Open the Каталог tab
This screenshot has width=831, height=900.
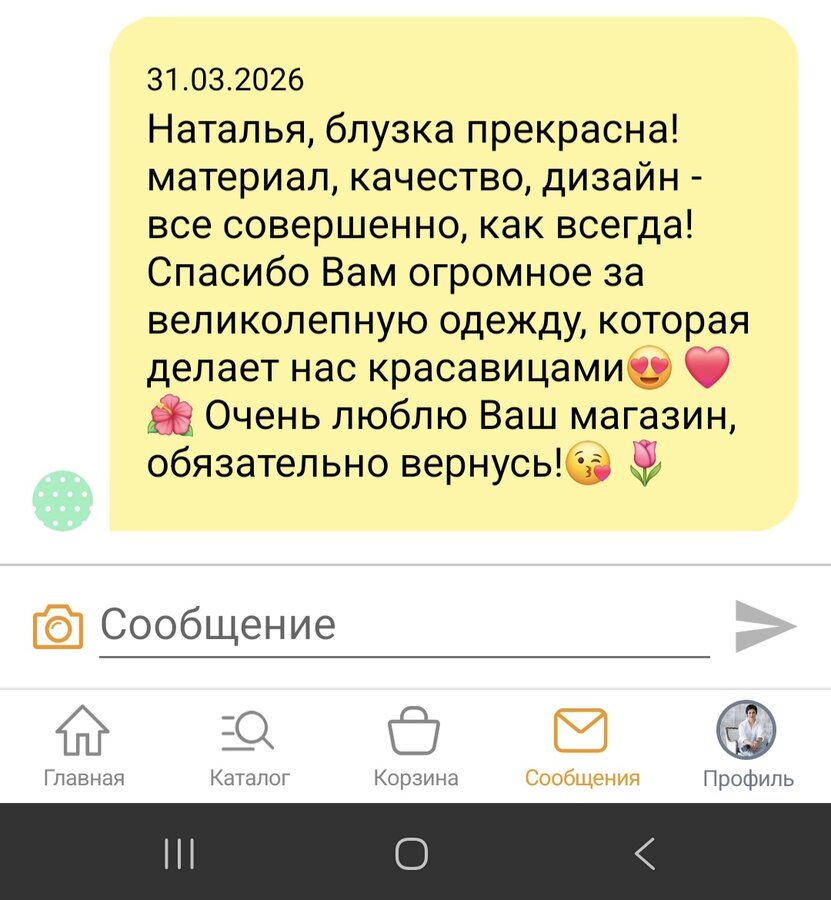click(249, 746)
